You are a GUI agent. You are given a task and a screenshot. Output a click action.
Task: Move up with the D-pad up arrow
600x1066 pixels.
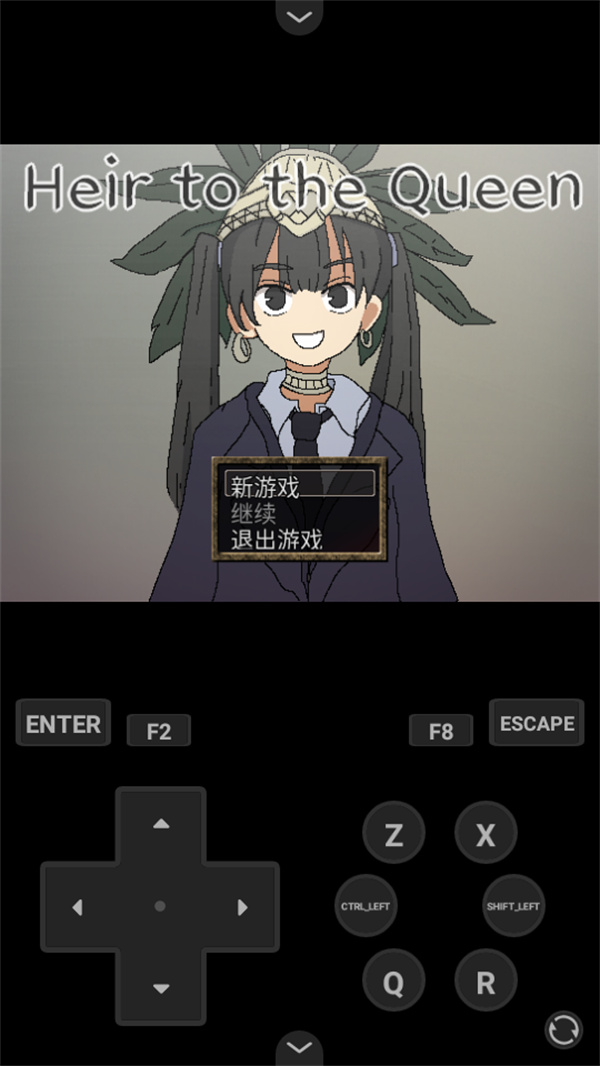point(160,825)
